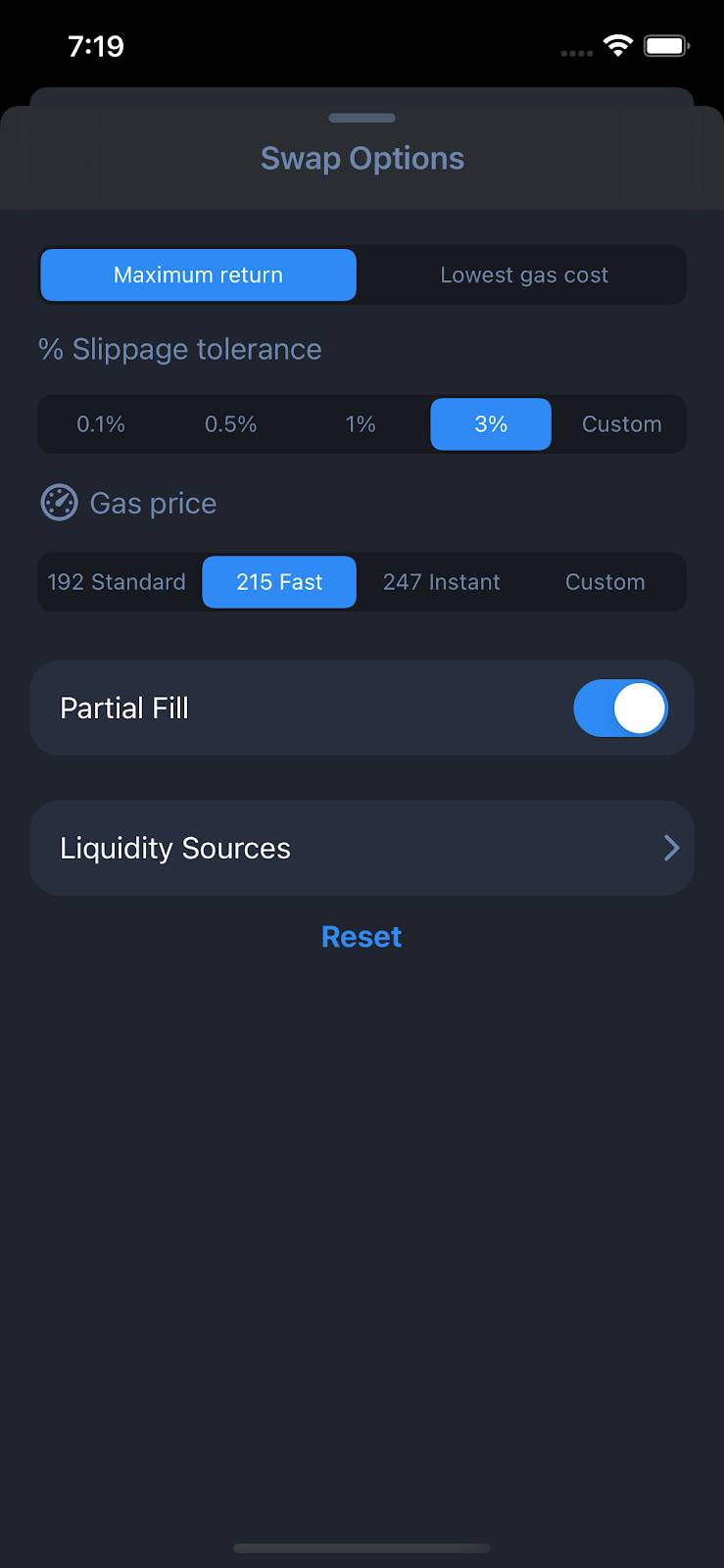Select the Maximum return tab
The image size is (724, 1568).
click(x=198, y=275)
